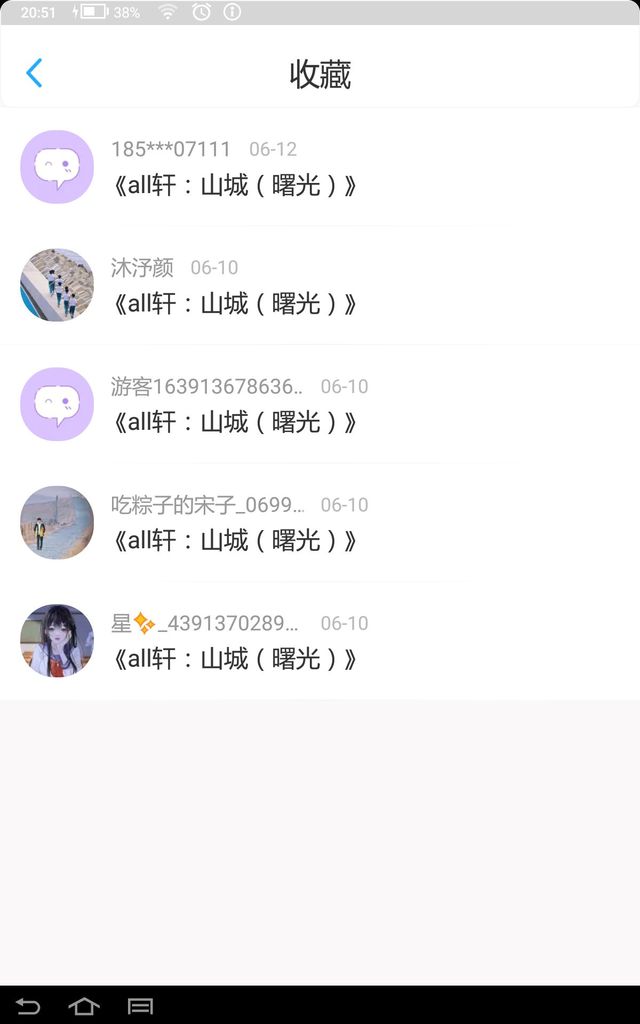Tap the system home button
Screen dimensions: 640x1024
(84, 1005)
